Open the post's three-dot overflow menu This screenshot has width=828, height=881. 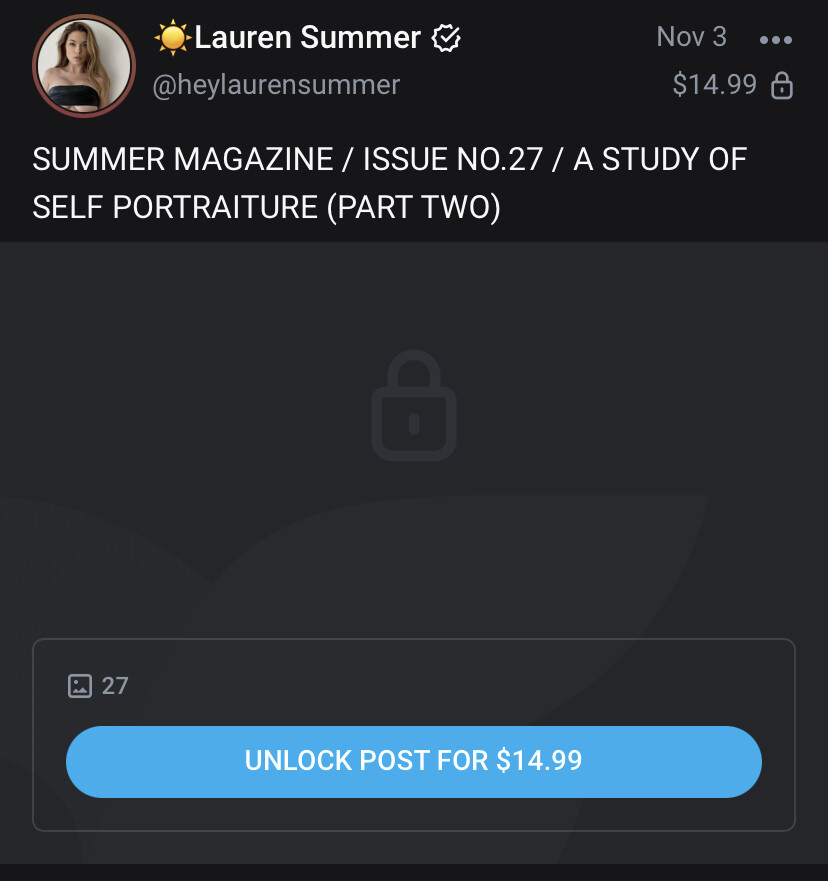[x=775, y=40]
